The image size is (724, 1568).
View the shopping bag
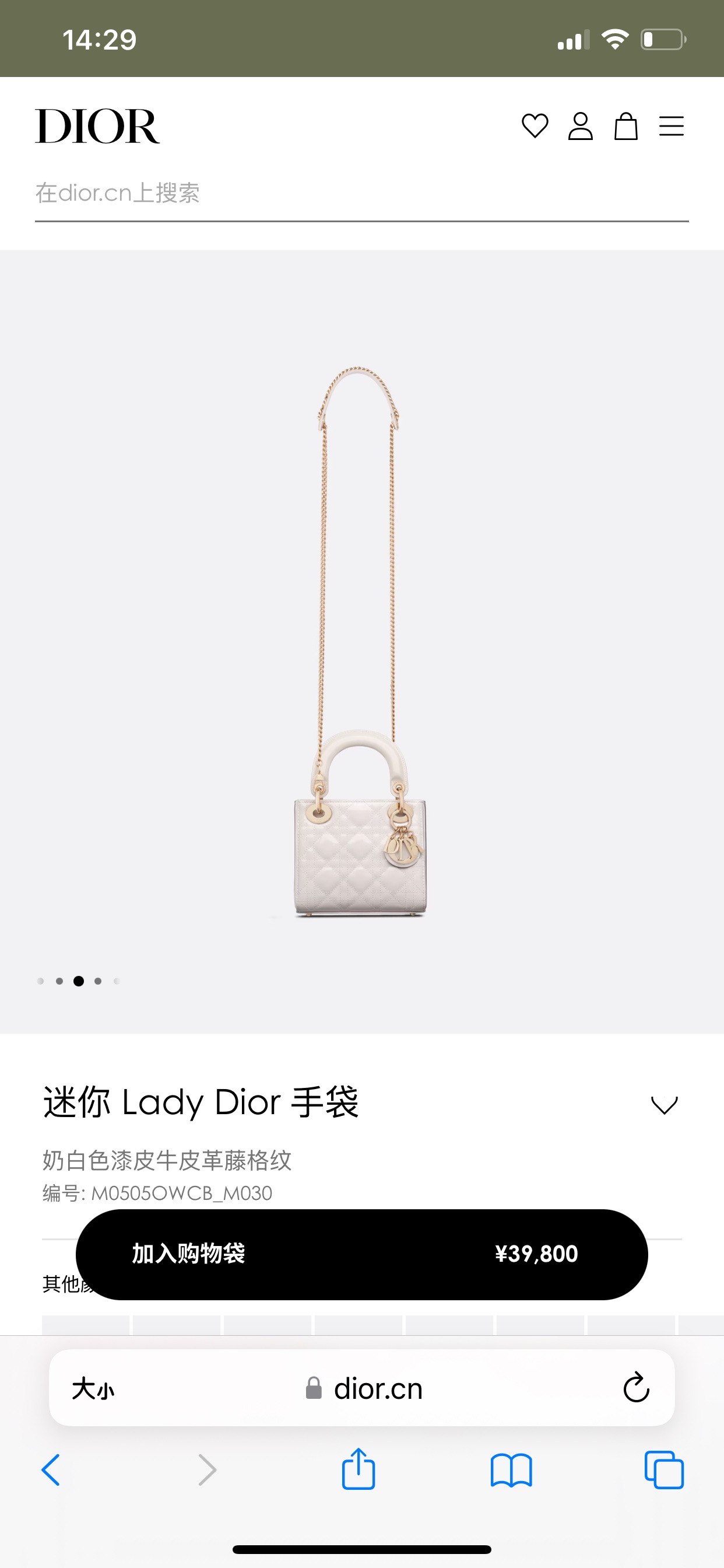[x=625, y=126]
